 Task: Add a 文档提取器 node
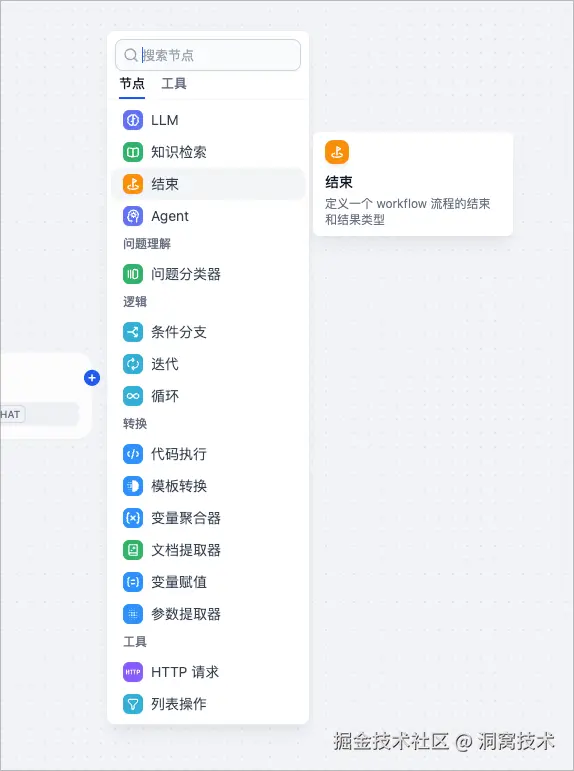[208, 550]
